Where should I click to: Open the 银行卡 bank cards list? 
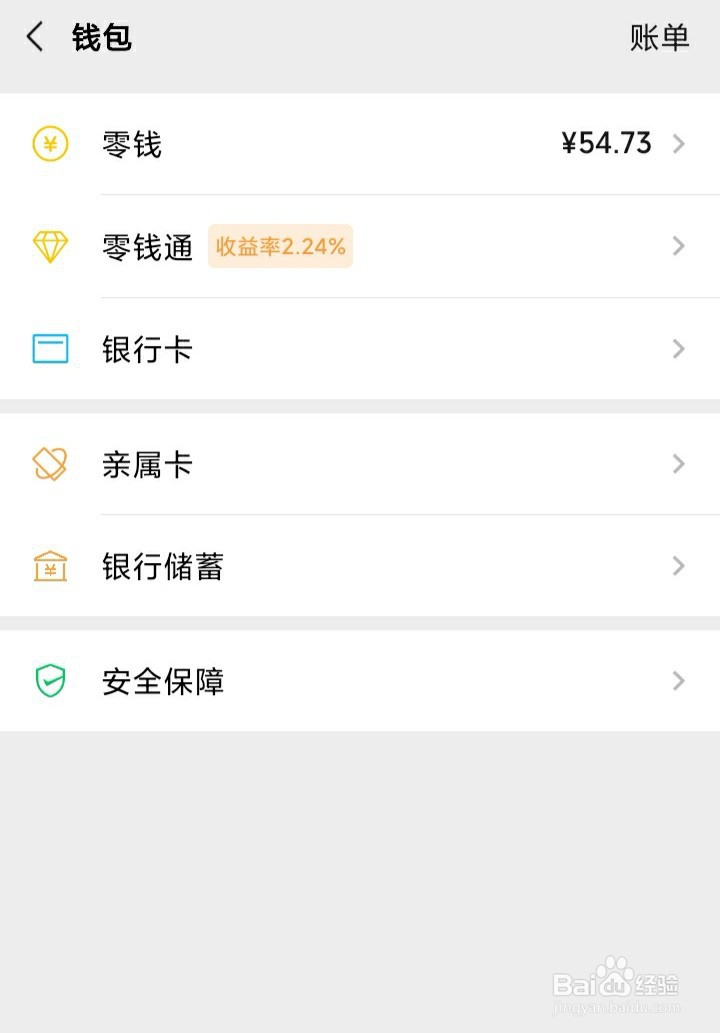pos(146,350)
